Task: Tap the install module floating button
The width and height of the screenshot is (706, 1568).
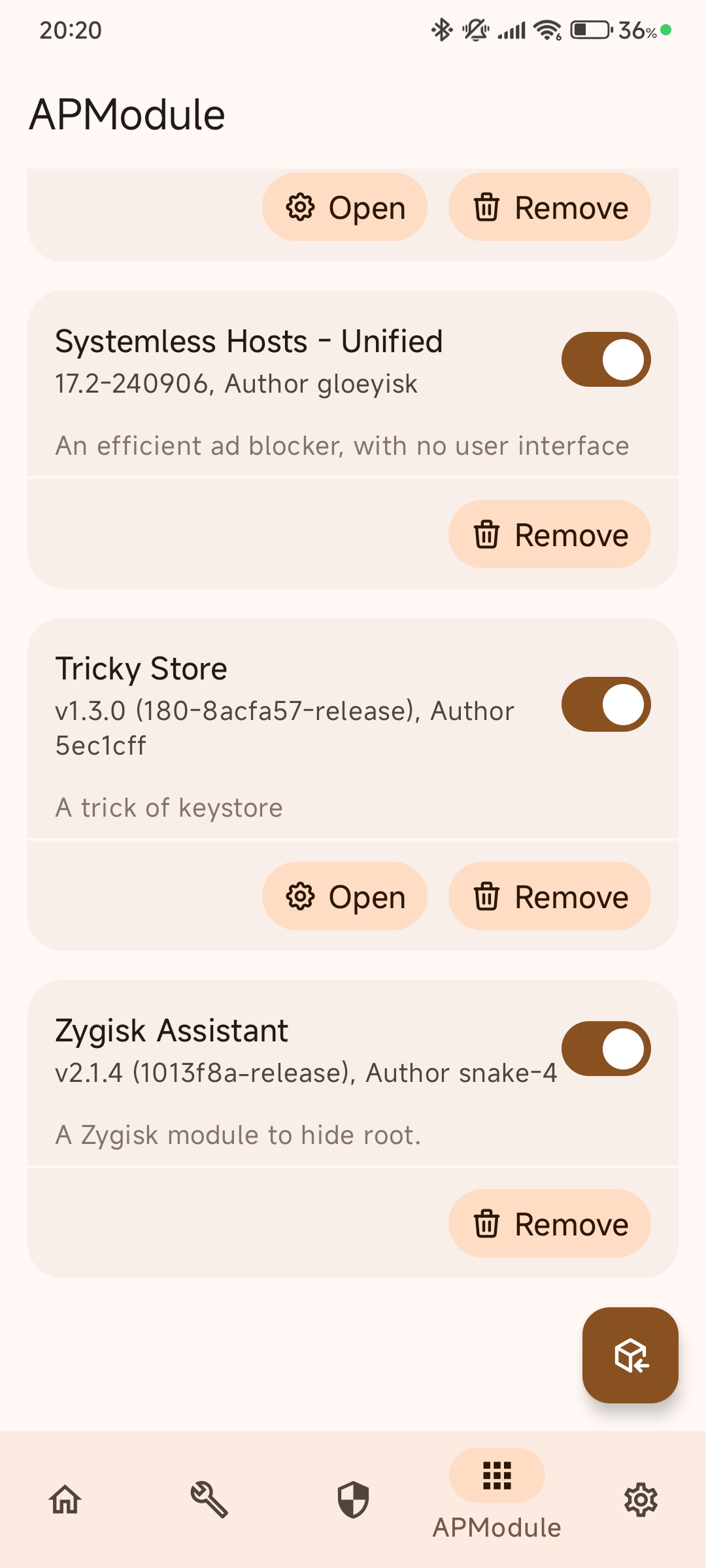Action: (630, 1355)
